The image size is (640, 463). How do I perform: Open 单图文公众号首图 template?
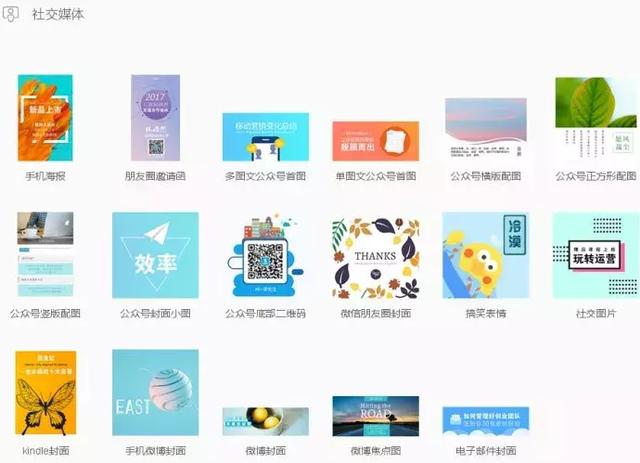pos(375,141)
